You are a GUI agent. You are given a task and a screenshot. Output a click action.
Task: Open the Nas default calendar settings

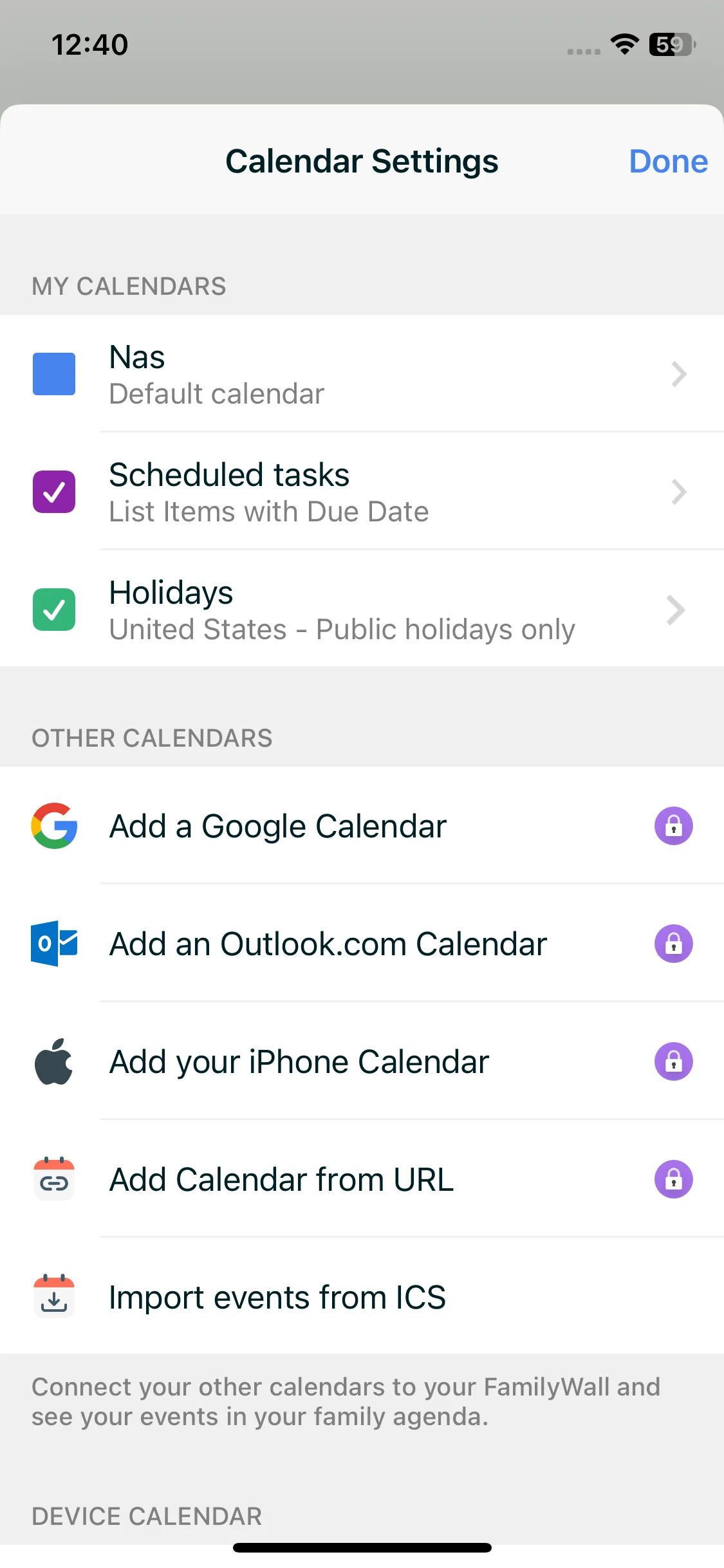(x=386, y=374)
